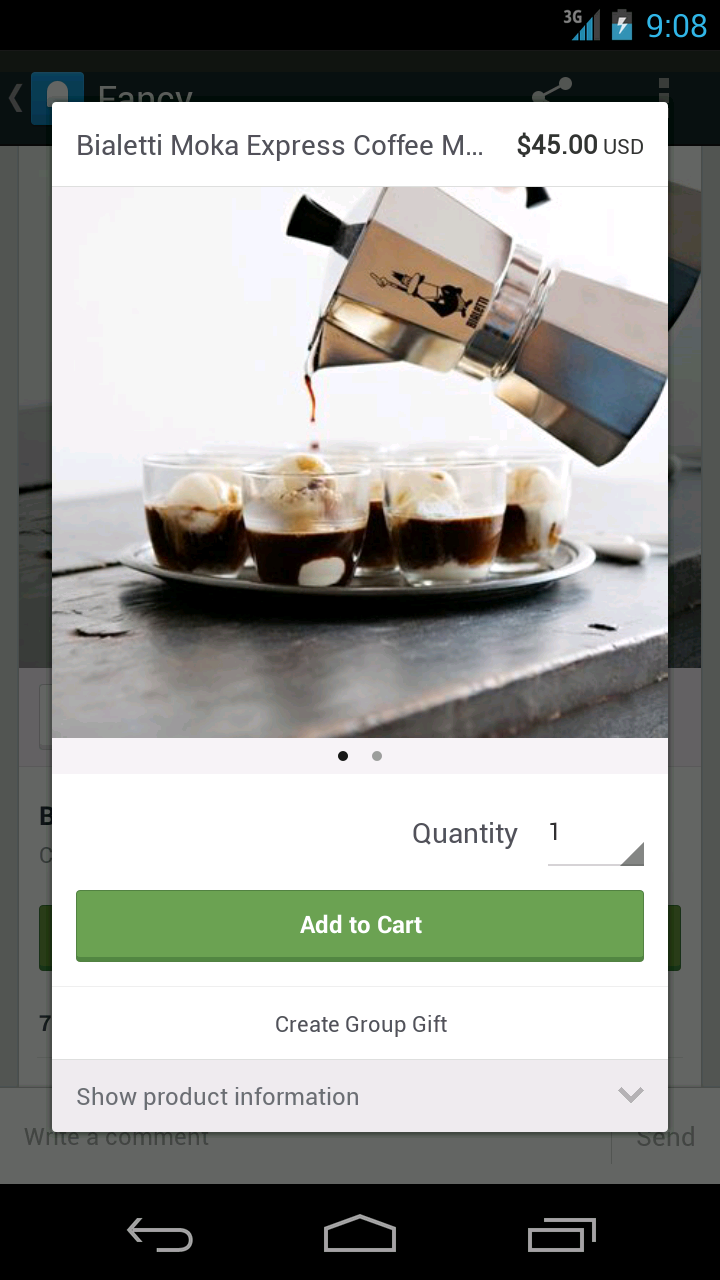Image resolution: width=720 pixels, height=1280 pixels.
Task: Select the first image indicator dot
Action: click(343, 756)
